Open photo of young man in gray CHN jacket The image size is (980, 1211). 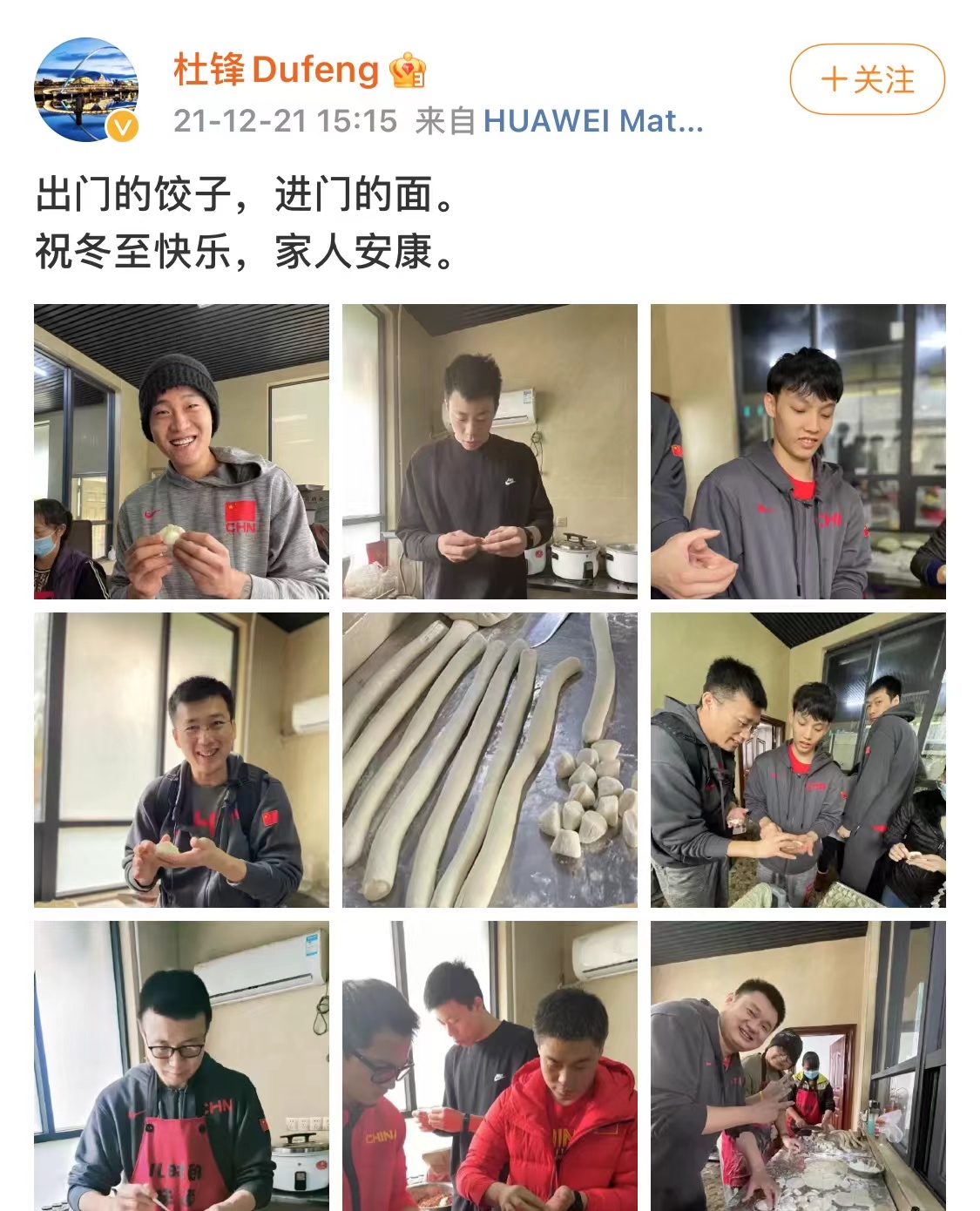click(x=798, y=451)
